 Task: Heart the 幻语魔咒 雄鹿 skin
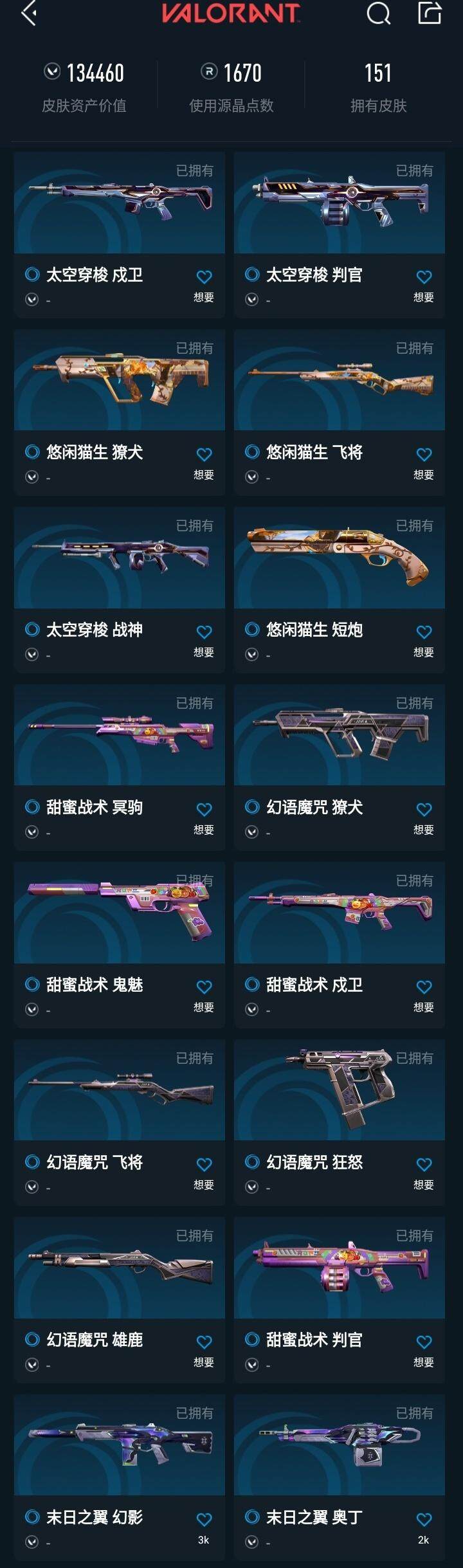[x=204, y=1342]
